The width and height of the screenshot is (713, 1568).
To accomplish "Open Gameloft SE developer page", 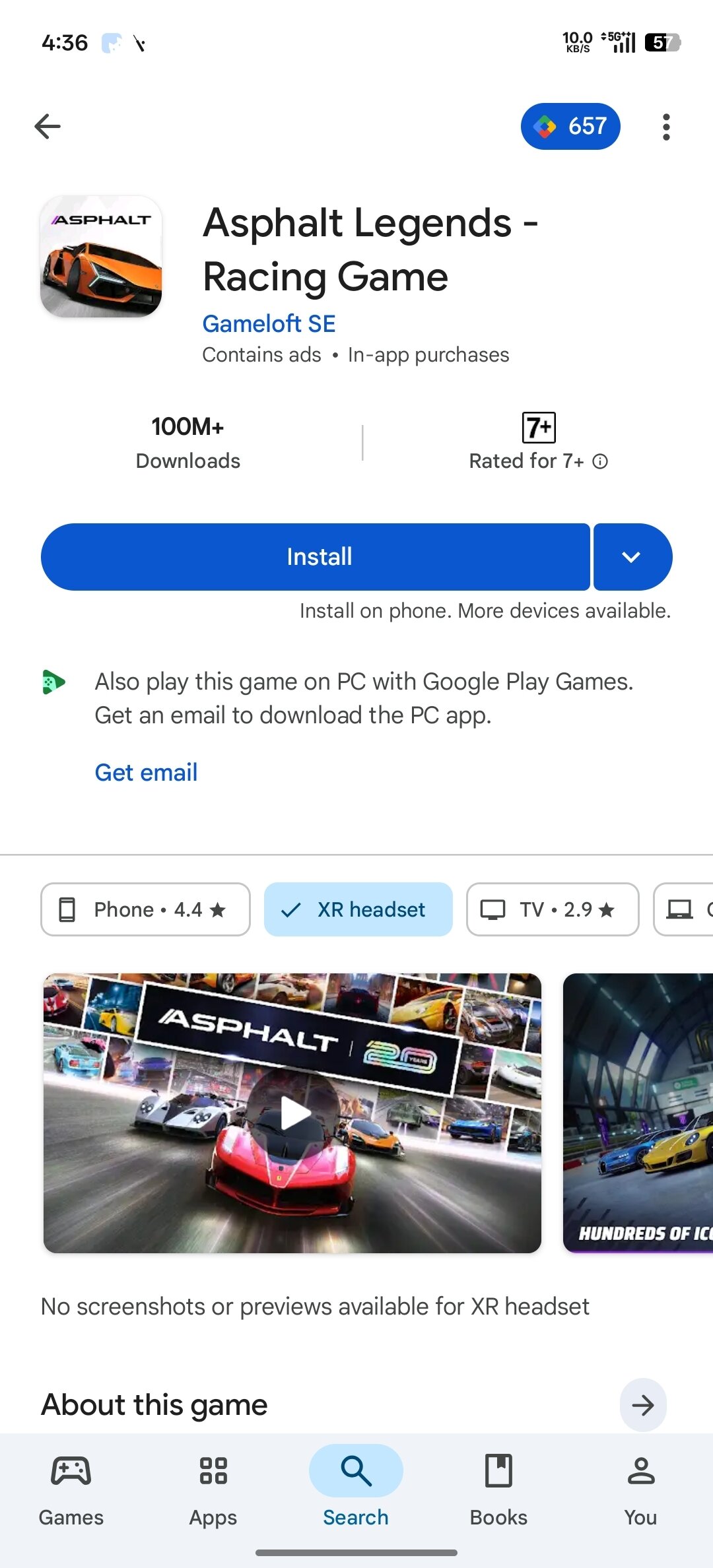I will (269, 323).
